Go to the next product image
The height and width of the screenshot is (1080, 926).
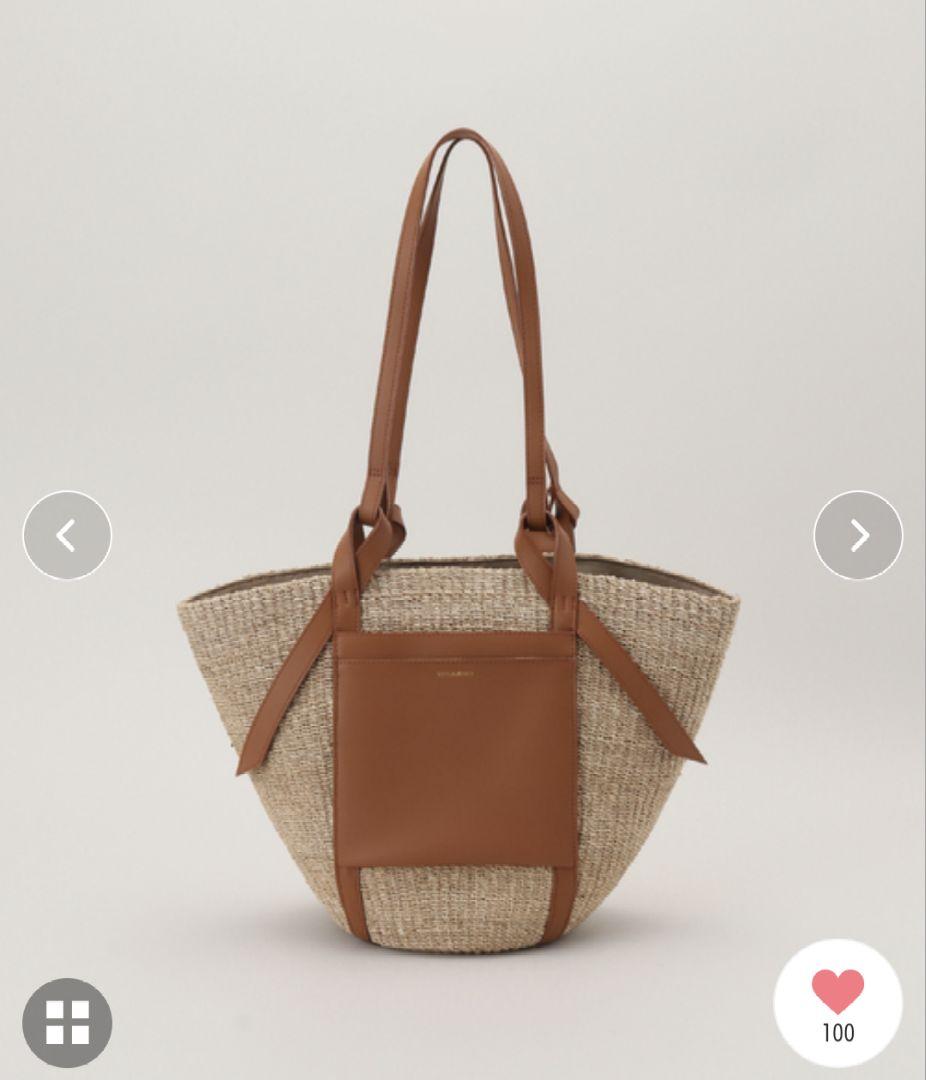[858, 536]
